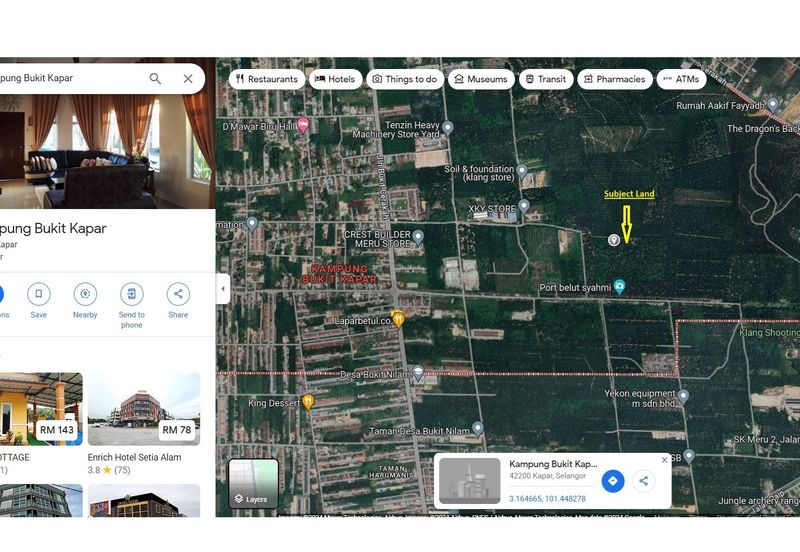The image size is (800, 552).
Task: Open the Port belut syahmi map pin
Action: click(620, 287)
